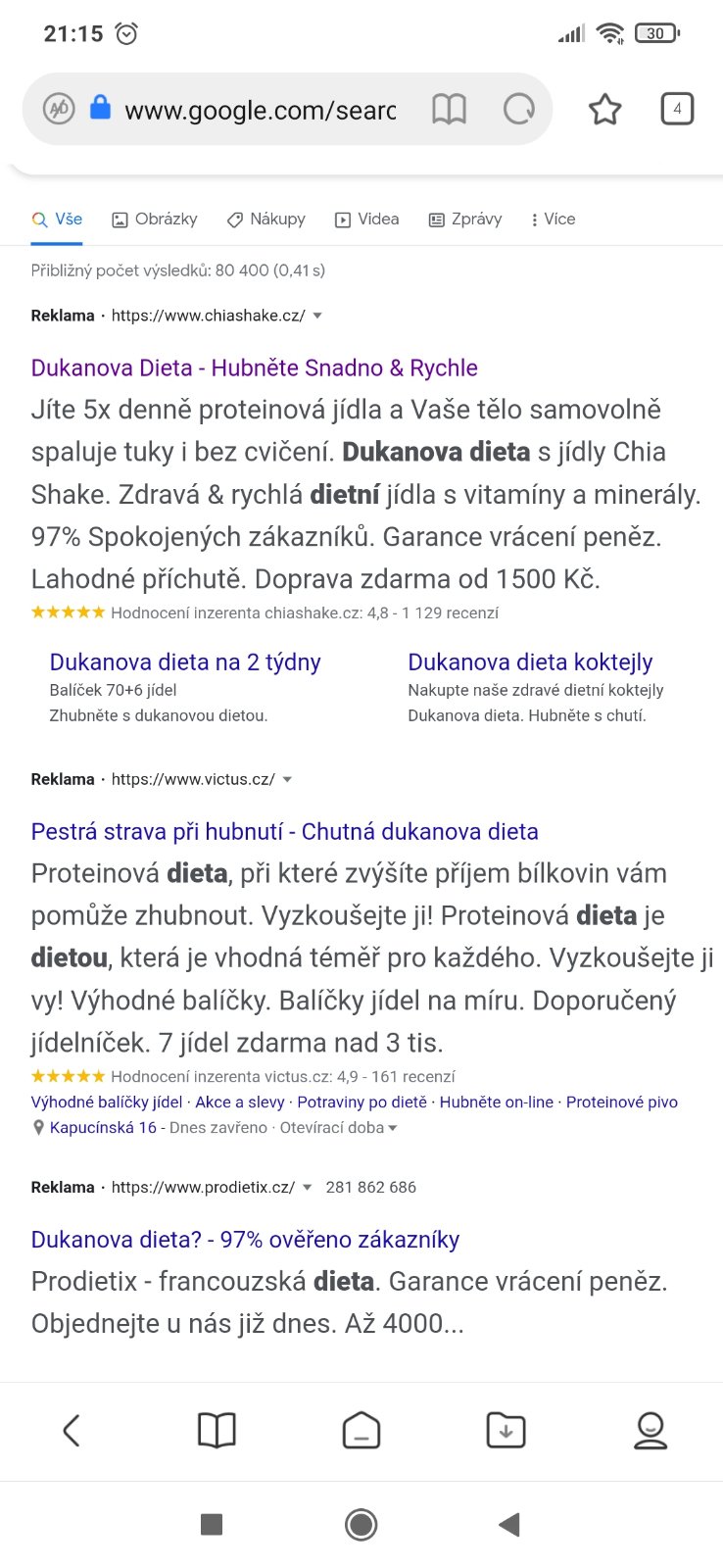Expand Otevírací doba for Kapucínská 16

pos(339,1128)
